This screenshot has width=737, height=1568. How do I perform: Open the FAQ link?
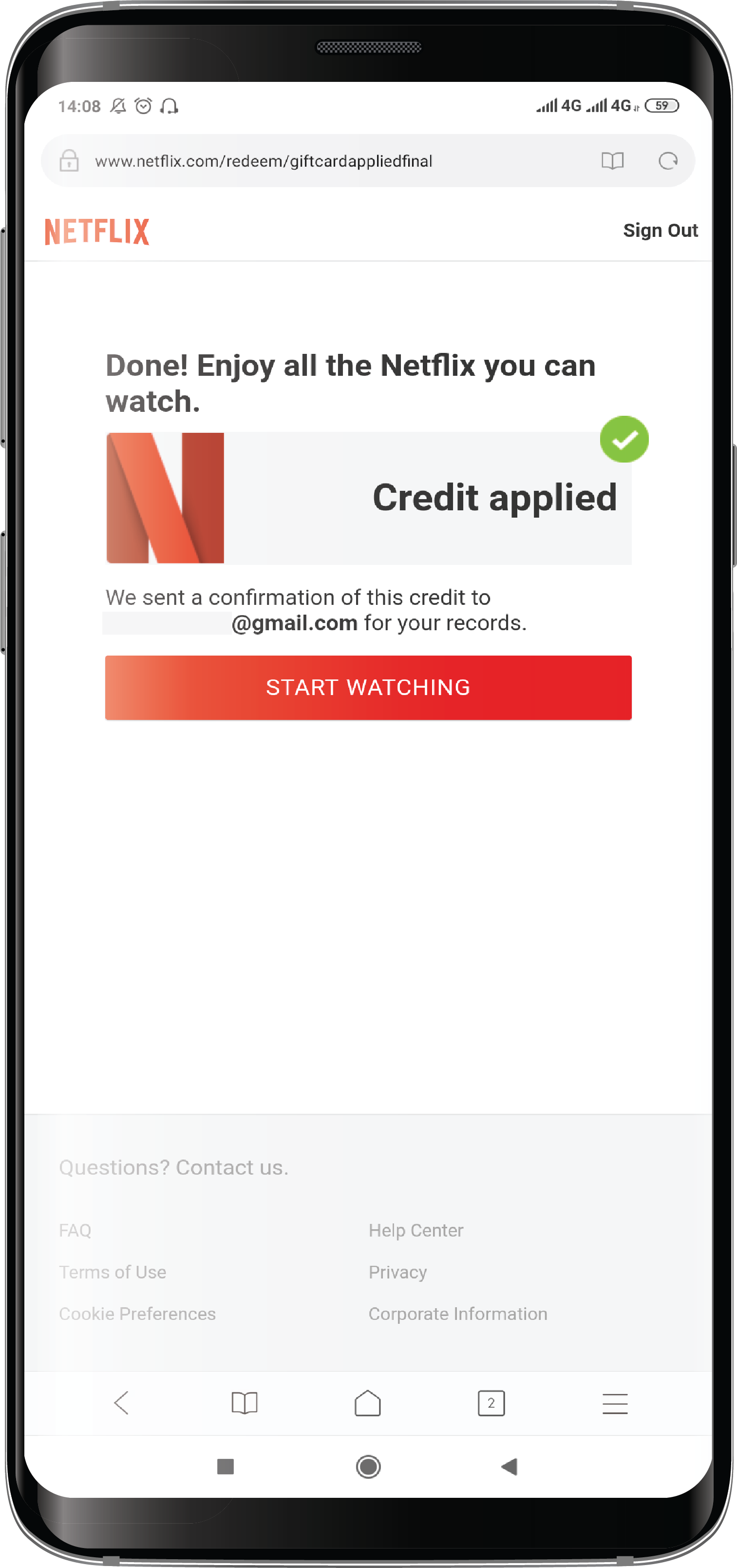75,1230
